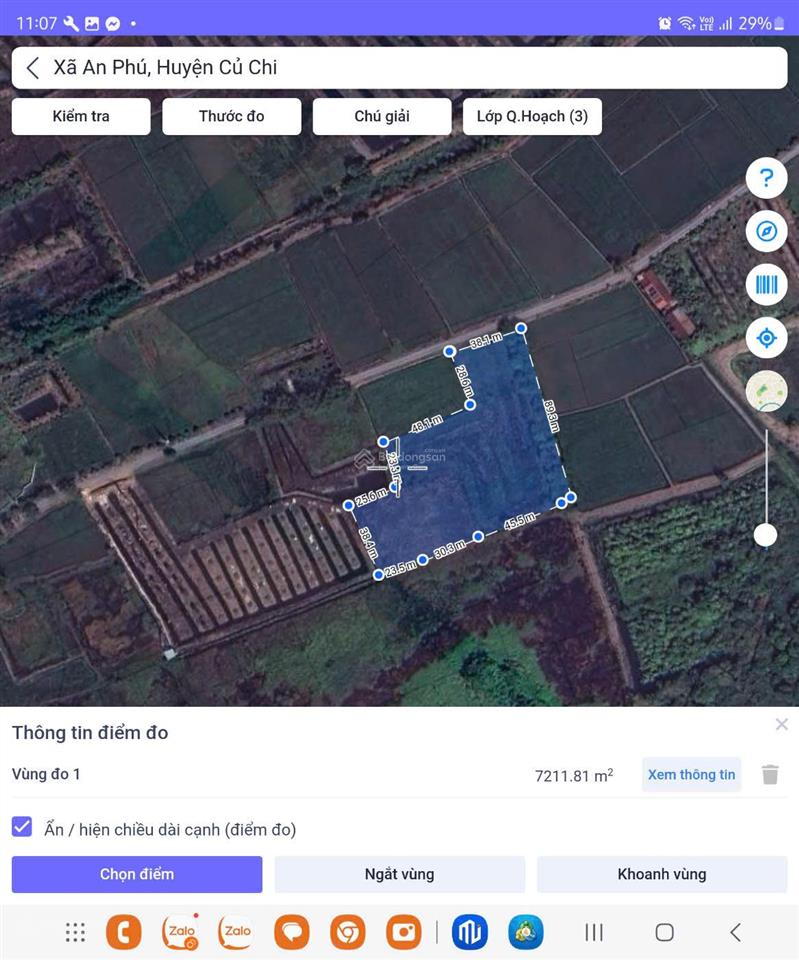Toggle the Ẩn / hiện chiều dài cạnh checkbox

click(22, 828)
